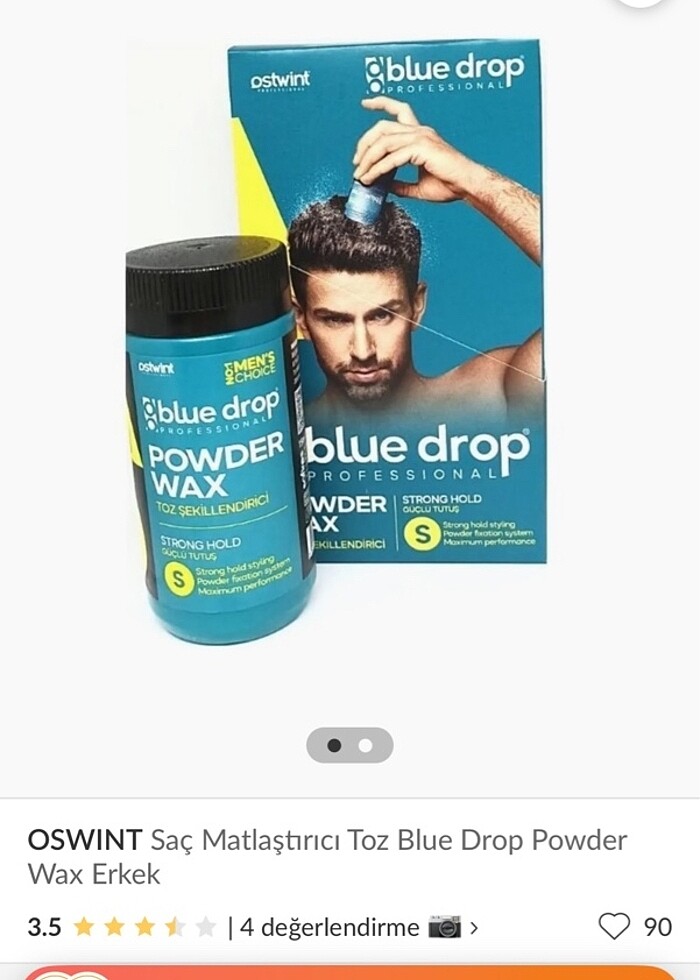Open the 4 değerlendirme reviews
The height and width of the screenshot is (980, 700).
330,927
